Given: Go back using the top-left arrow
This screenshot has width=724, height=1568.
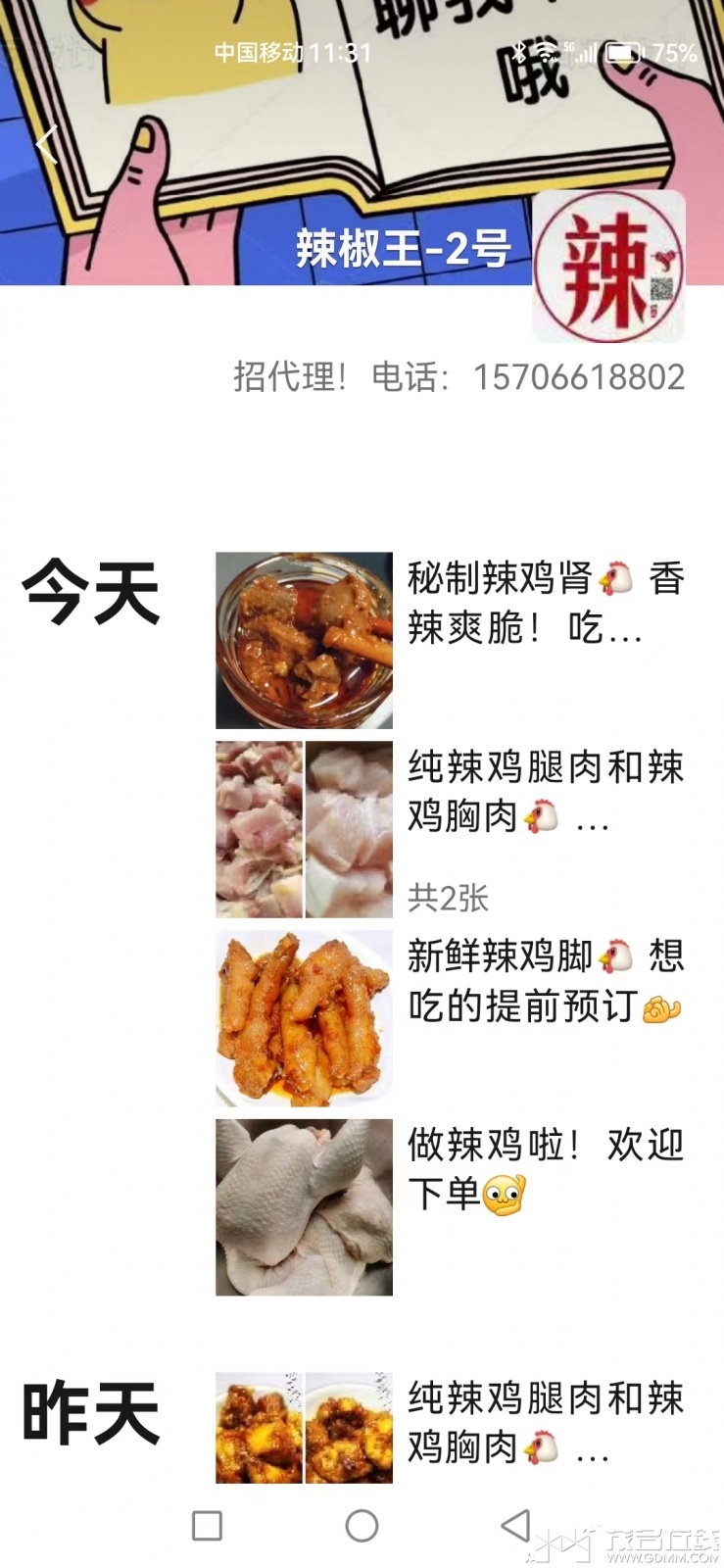Looking at the screenshot, I should click(x=47, y=144).
